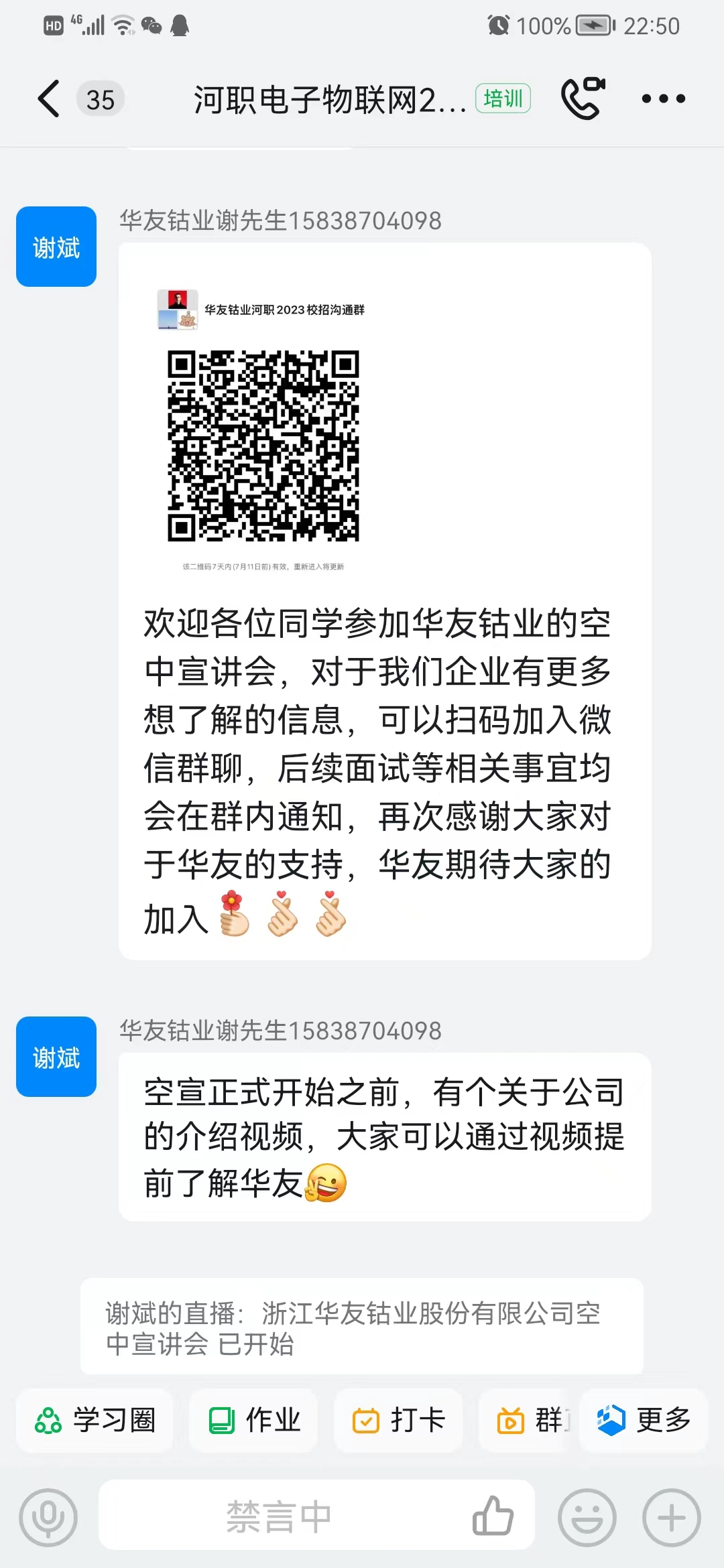Open the 作业 homework shortcut

tap(254, 1420)
